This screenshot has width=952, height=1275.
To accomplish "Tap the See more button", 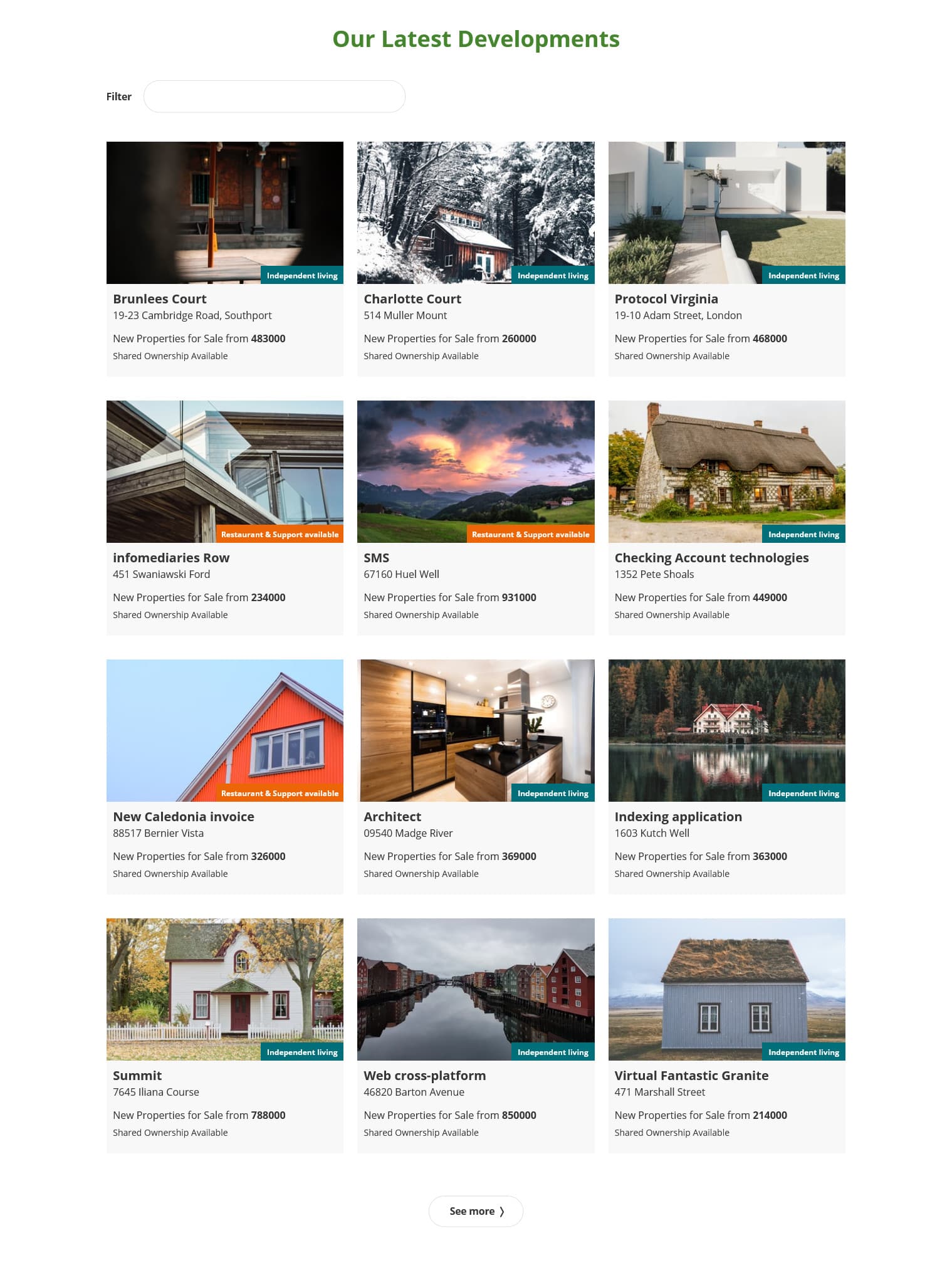I will pyautogui.click(x=475, y=1211).
